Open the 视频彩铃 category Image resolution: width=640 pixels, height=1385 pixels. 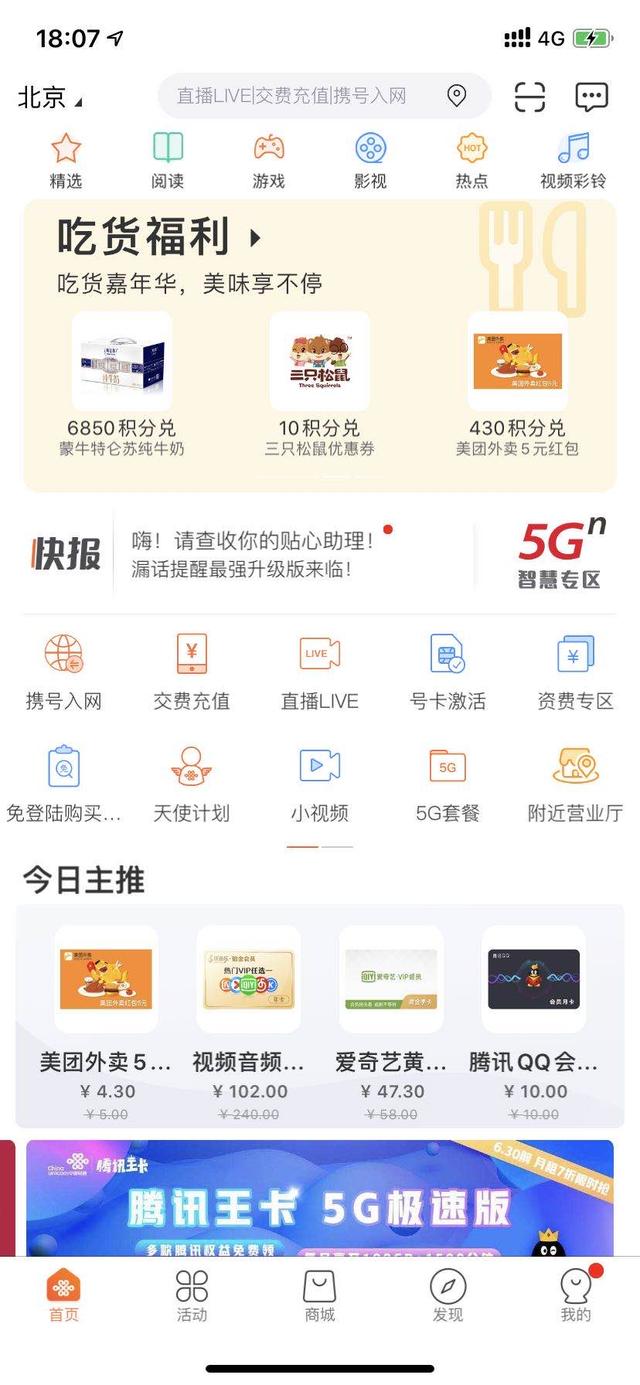tap(573, 161)
